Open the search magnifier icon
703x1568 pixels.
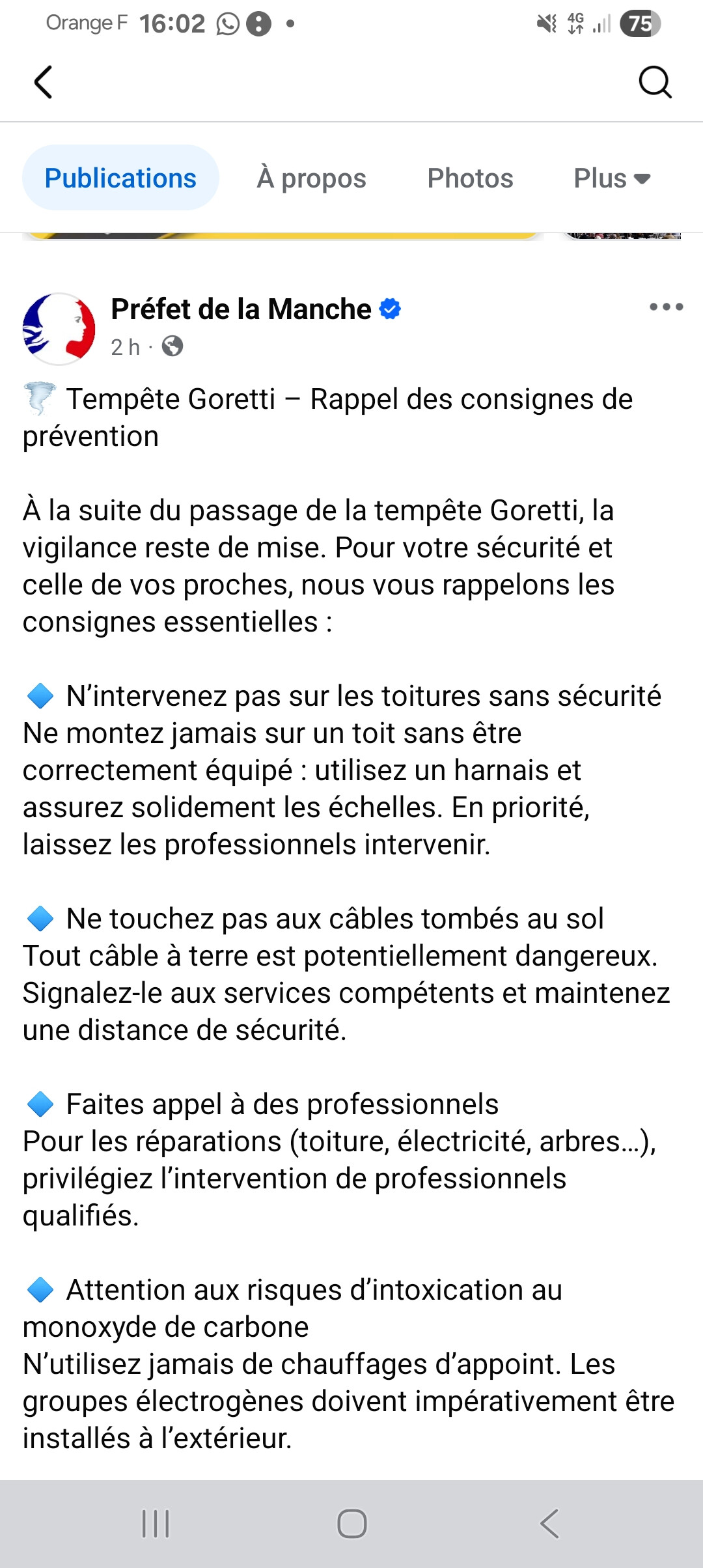(655, 83)
